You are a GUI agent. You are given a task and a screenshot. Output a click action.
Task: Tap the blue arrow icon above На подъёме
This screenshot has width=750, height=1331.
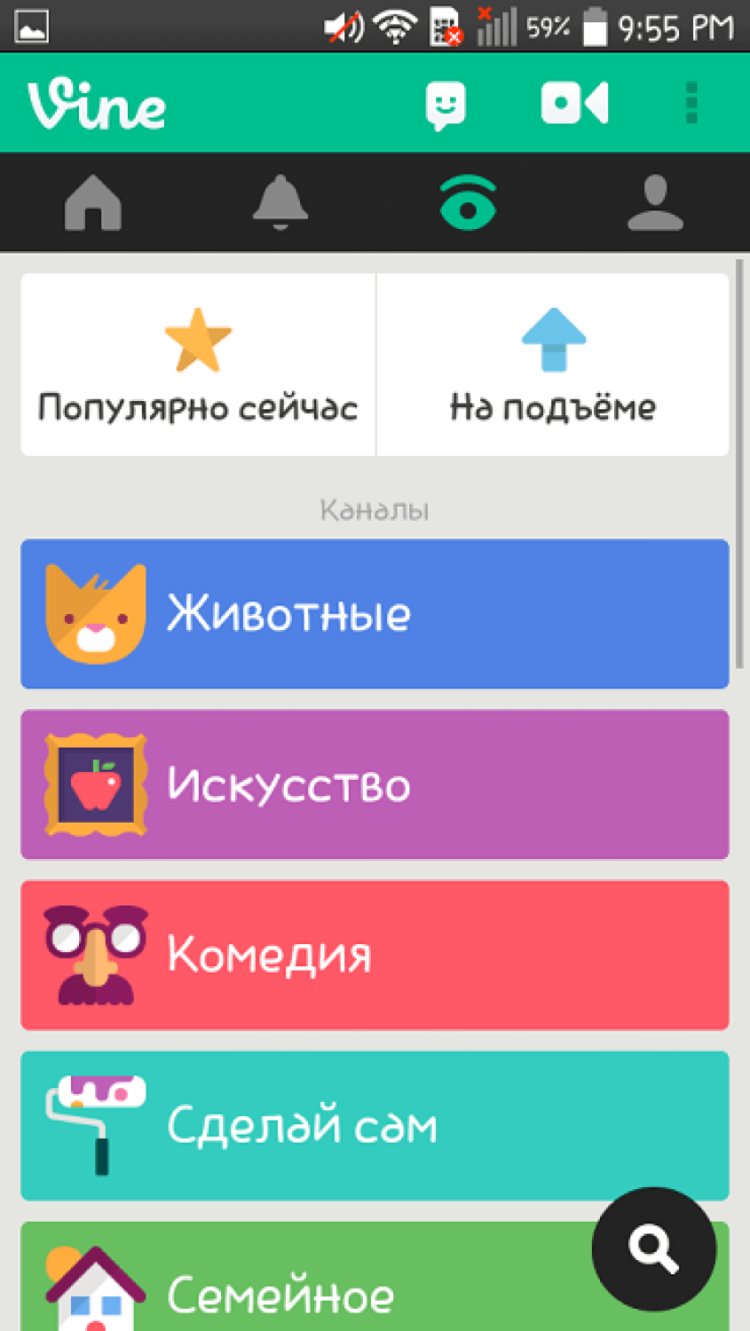[x=551, y=340]
